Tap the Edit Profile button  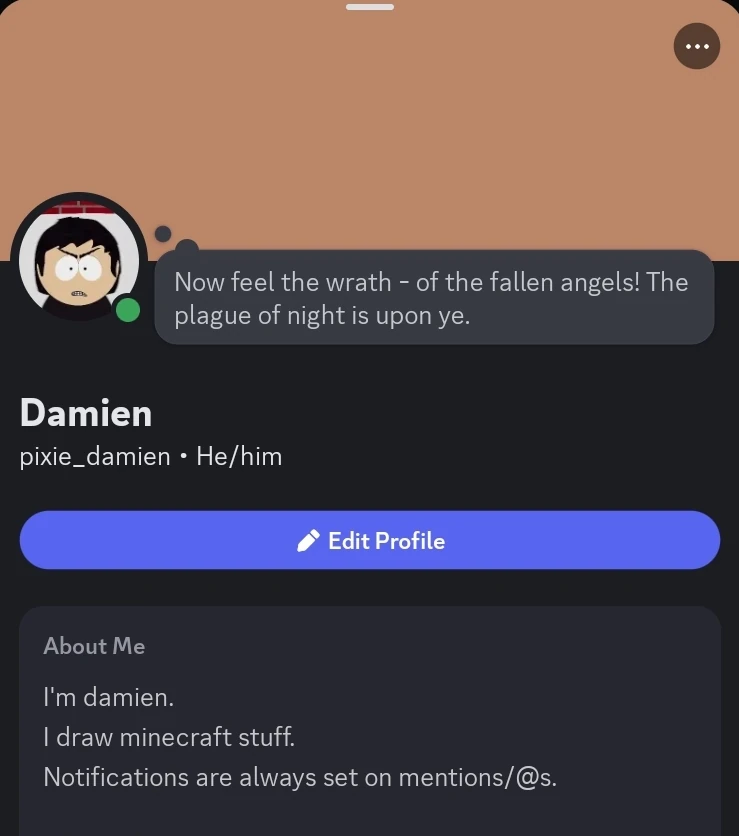370,540
